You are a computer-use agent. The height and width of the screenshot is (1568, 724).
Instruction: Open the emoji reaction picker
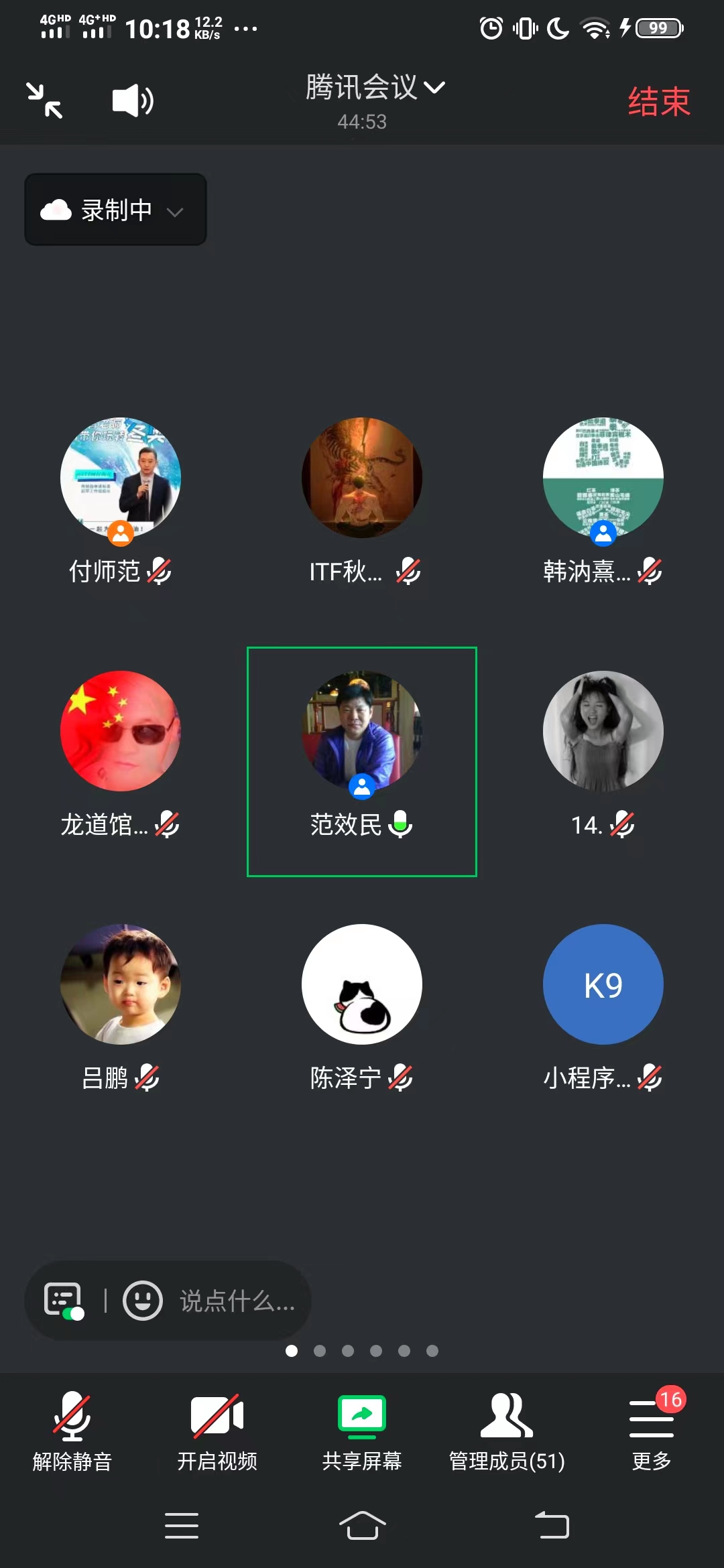click(142, 1301)
